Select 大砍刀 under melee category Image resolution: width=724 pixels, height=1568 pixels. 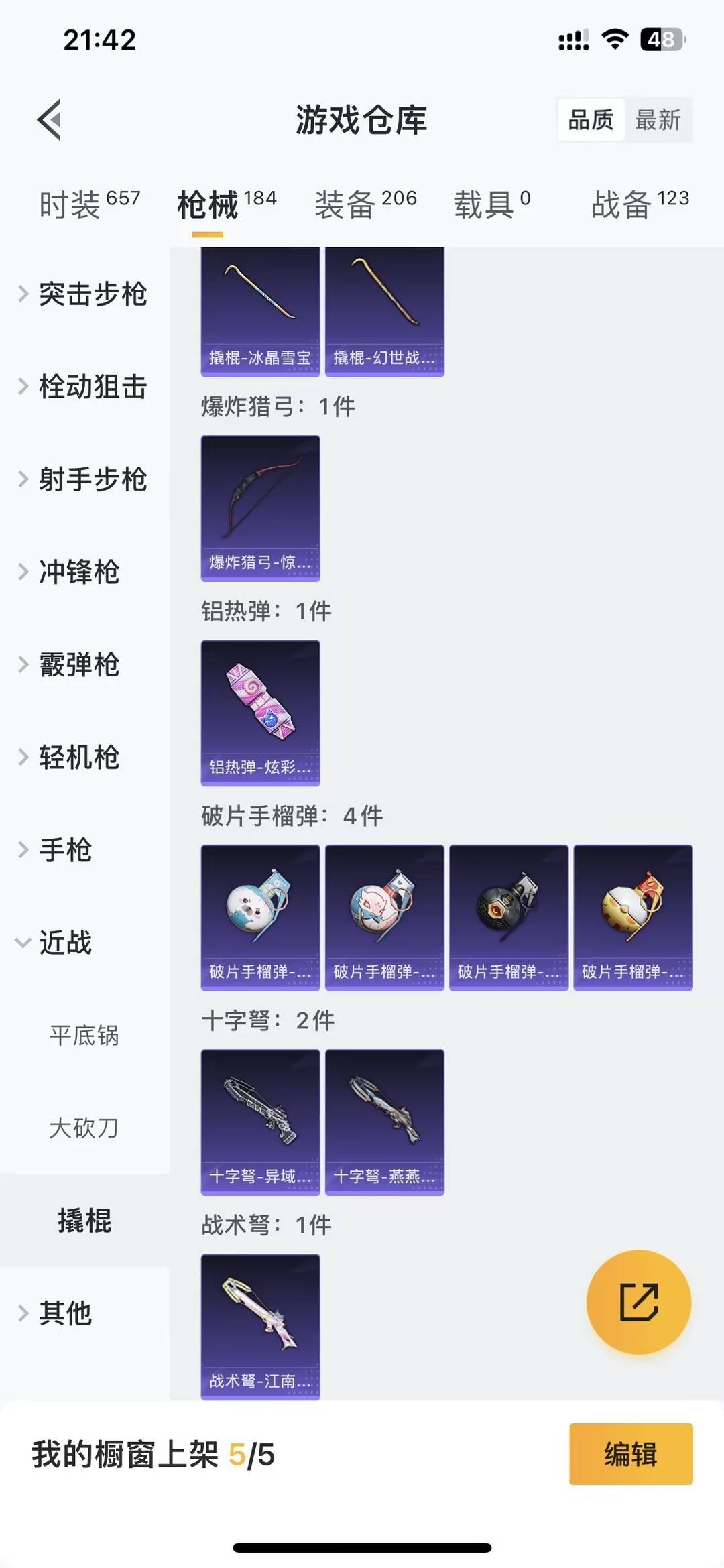(86, 1129)
